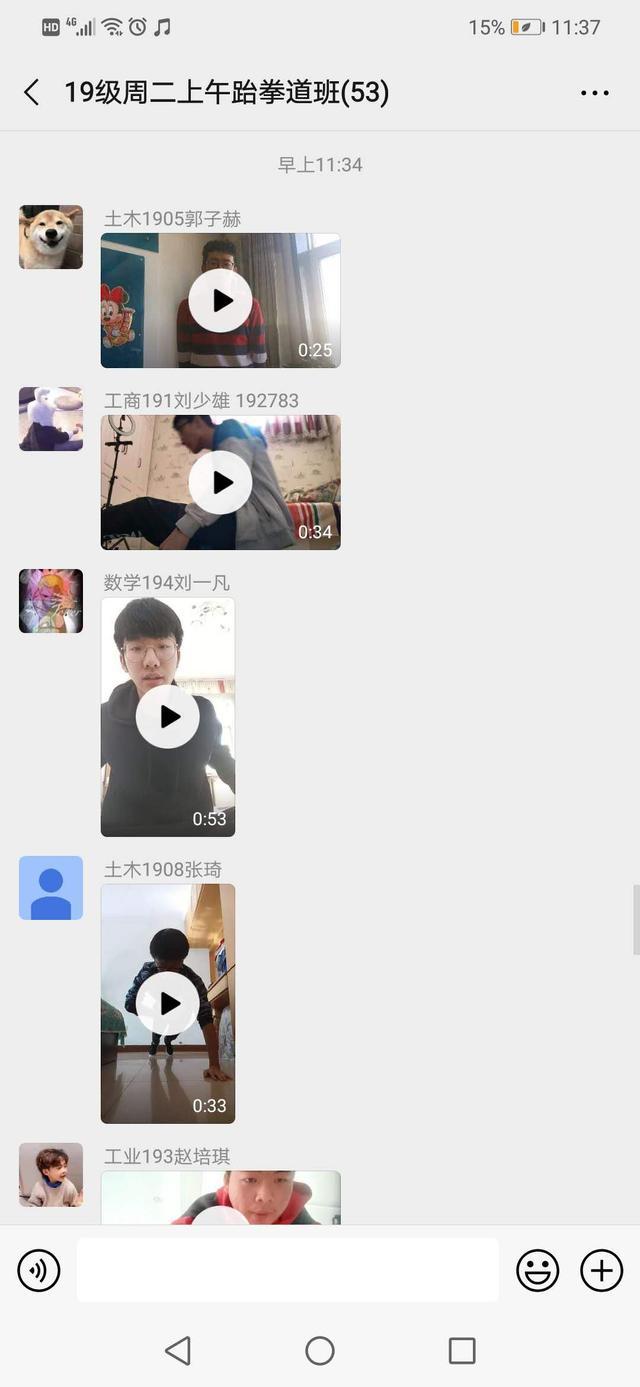View 土木1908张琦's default avatar profile

[x=51, y=888]
